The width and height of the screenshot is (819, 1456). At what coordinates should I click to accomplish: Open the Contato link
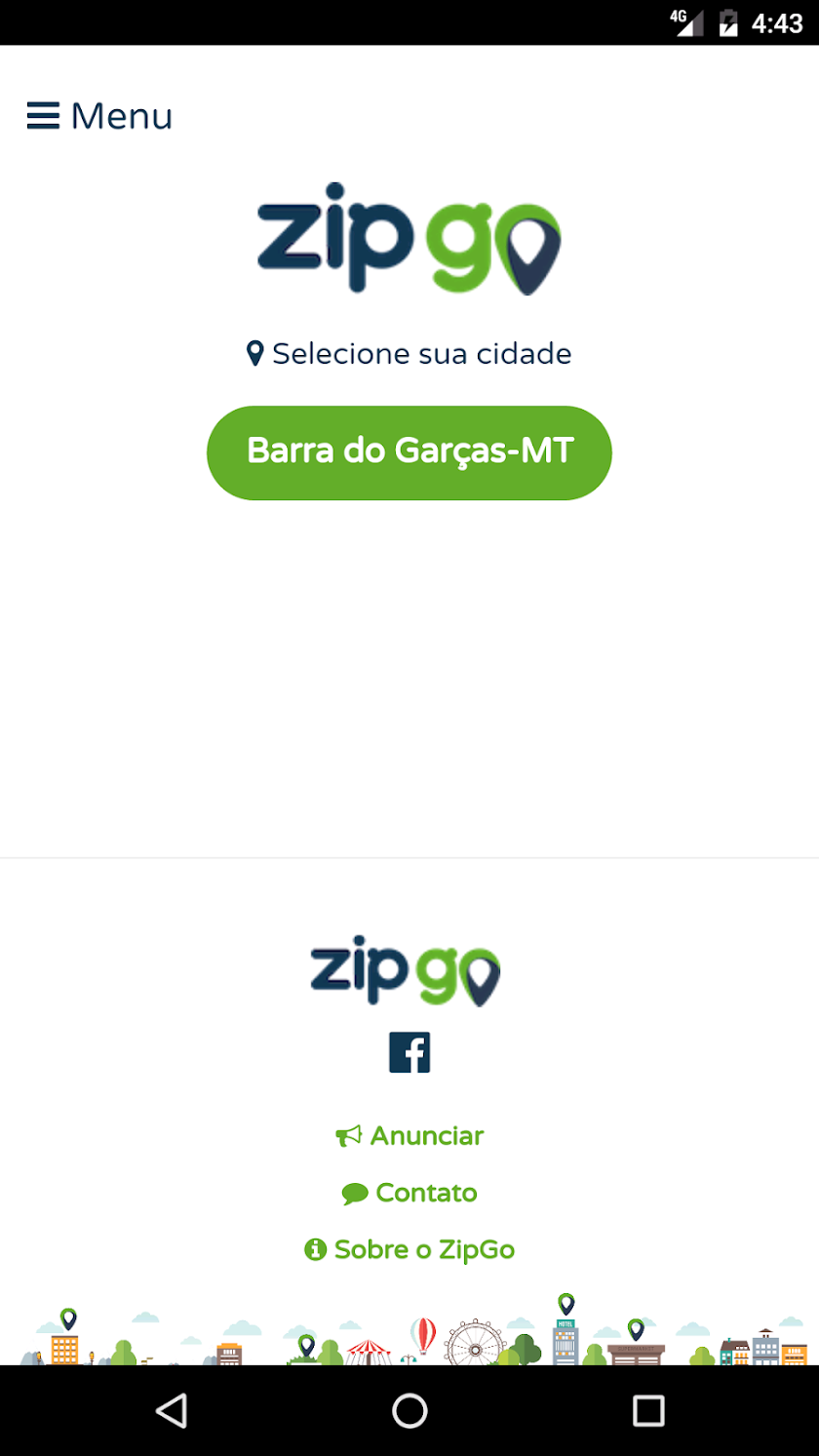tap(409, 1193)
